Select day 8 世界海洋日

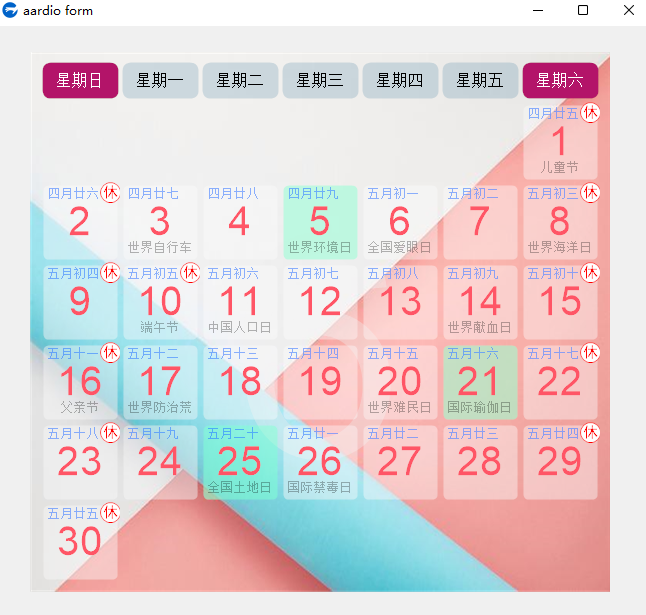click(560, 222)
